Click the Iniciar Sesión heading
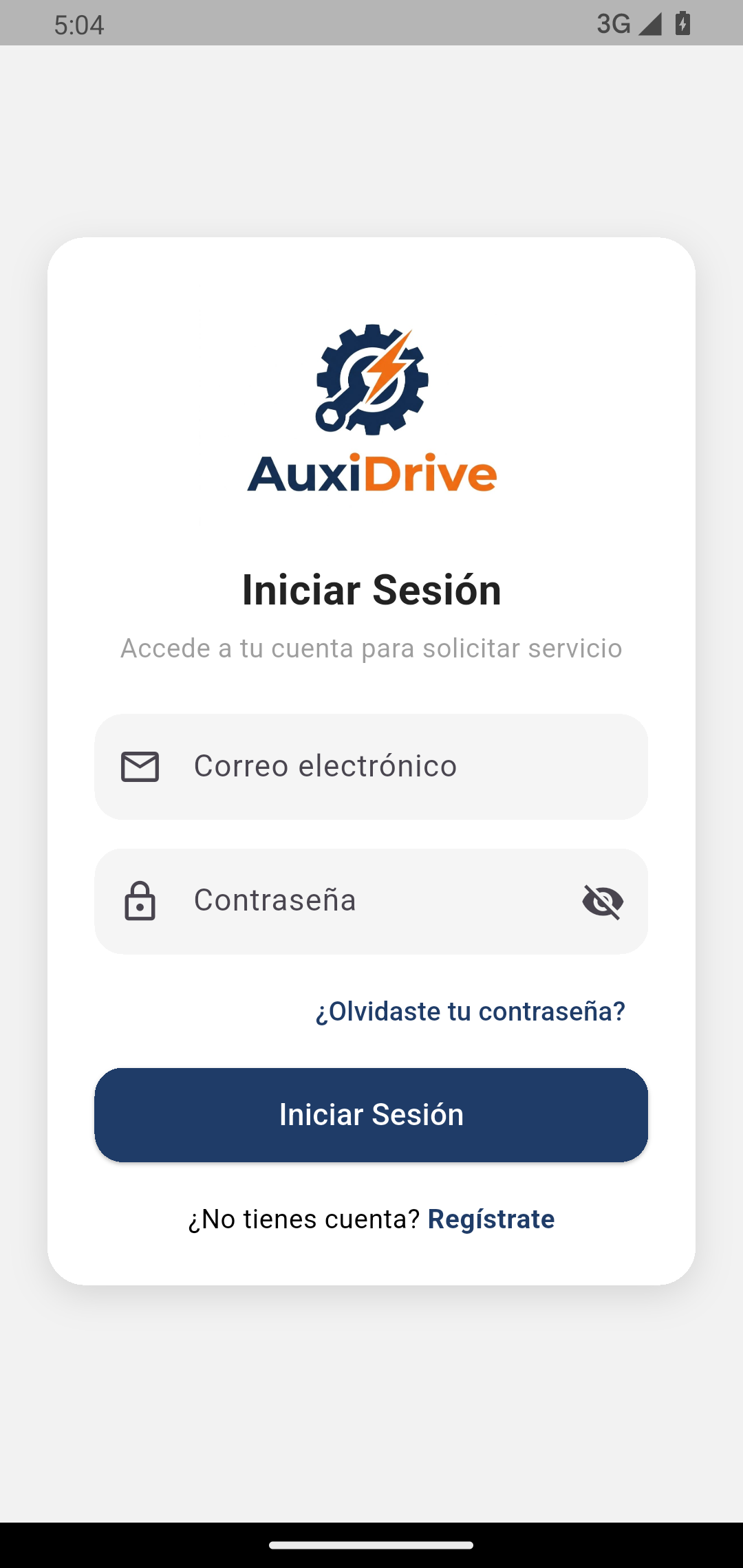 pyautogui.click(x=371, y=590)
